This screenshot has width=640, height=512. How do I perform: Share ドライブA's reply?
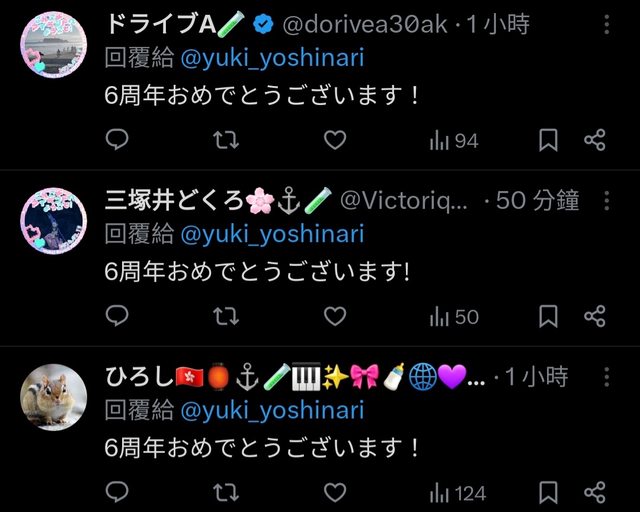(x=595, y=141)
